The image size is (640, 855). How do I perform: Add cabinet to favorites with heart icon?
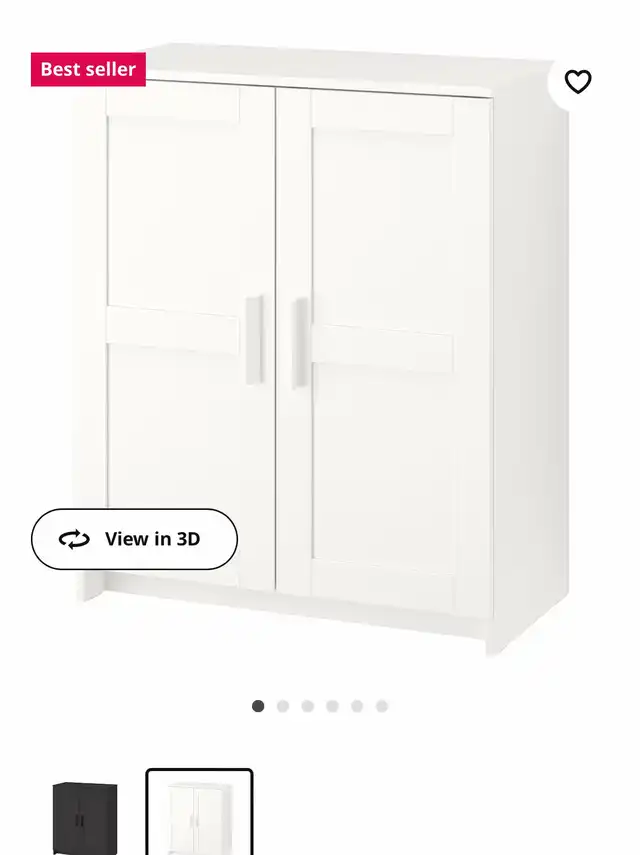point(578,82)
